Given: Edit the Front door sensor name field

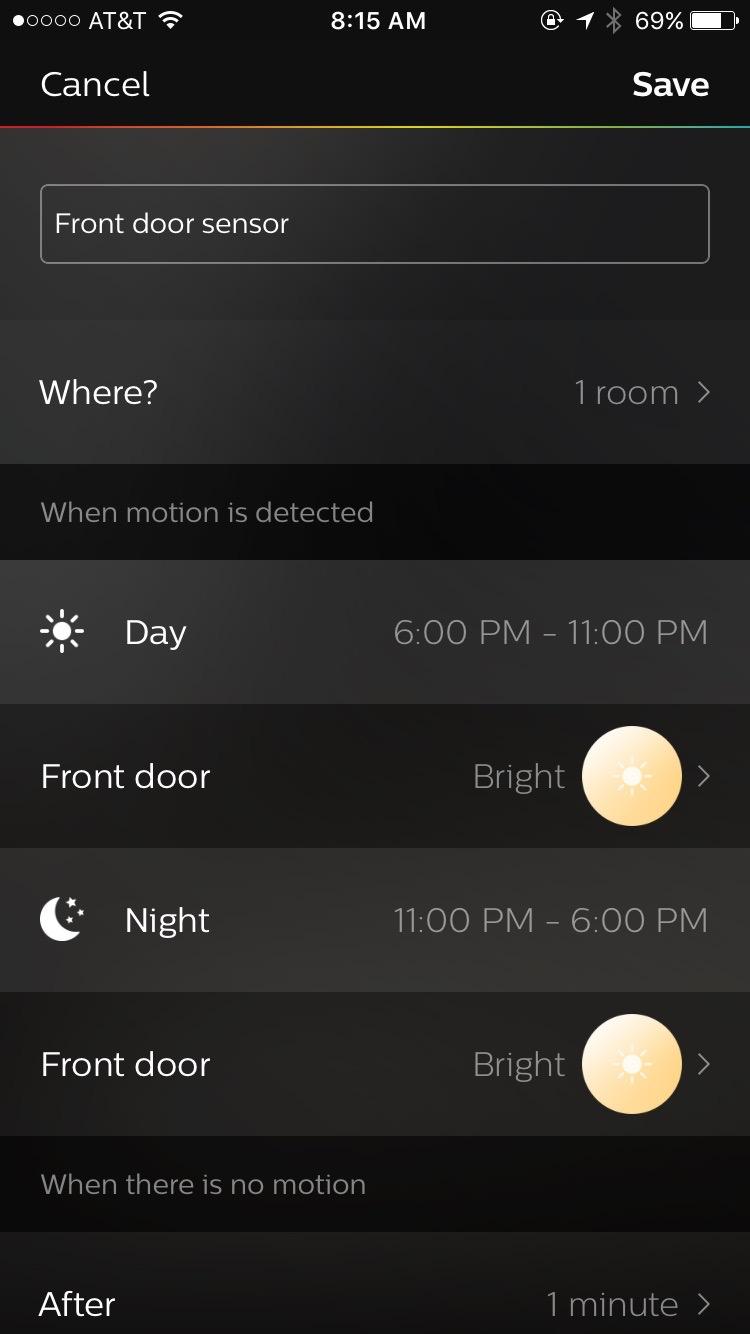Looking at the screenshot, I should [375, 224].
